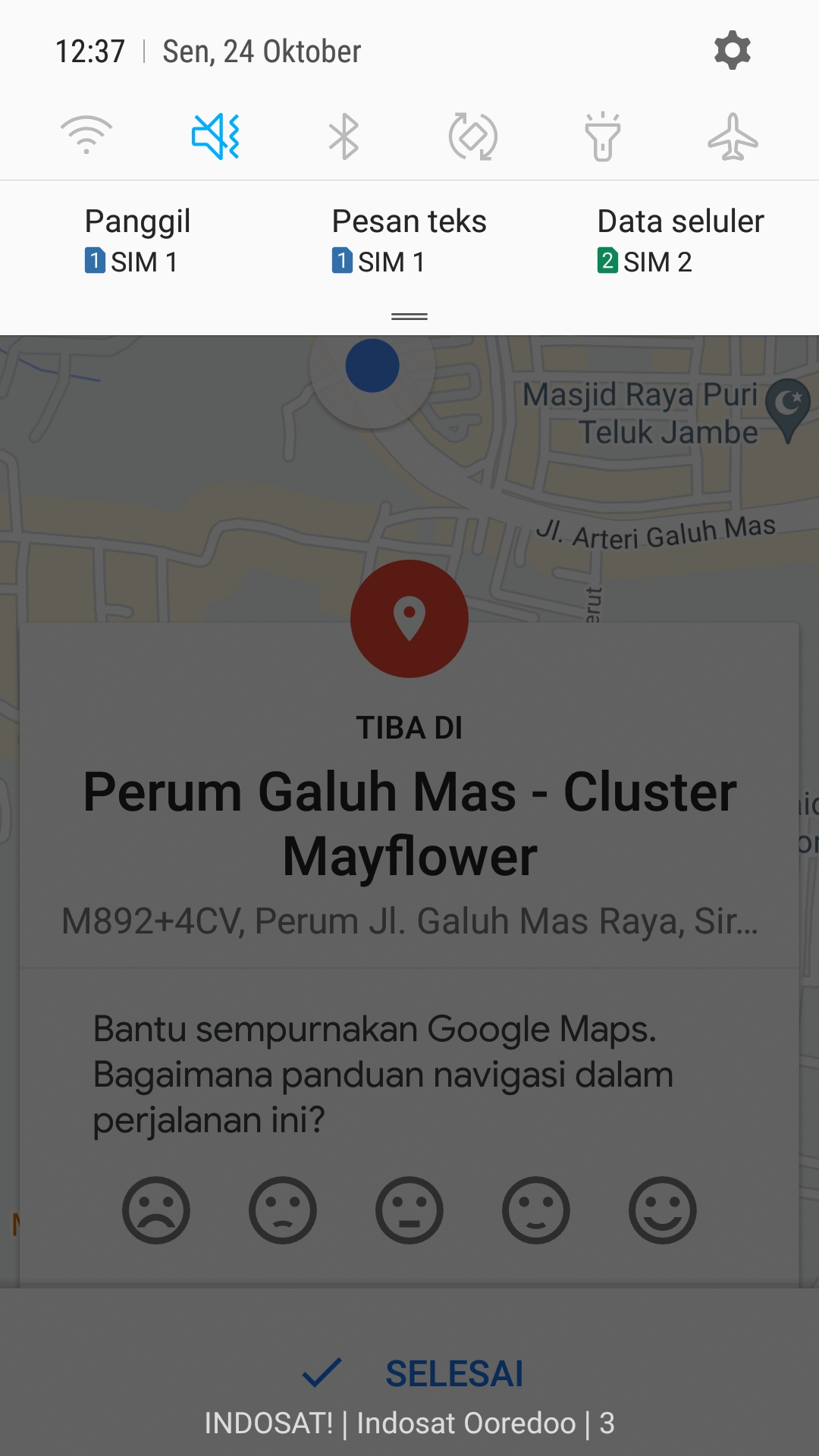The image size is (819, 1456).
Task: Rate navigation with the neutral face
Action: [409, 1210]
